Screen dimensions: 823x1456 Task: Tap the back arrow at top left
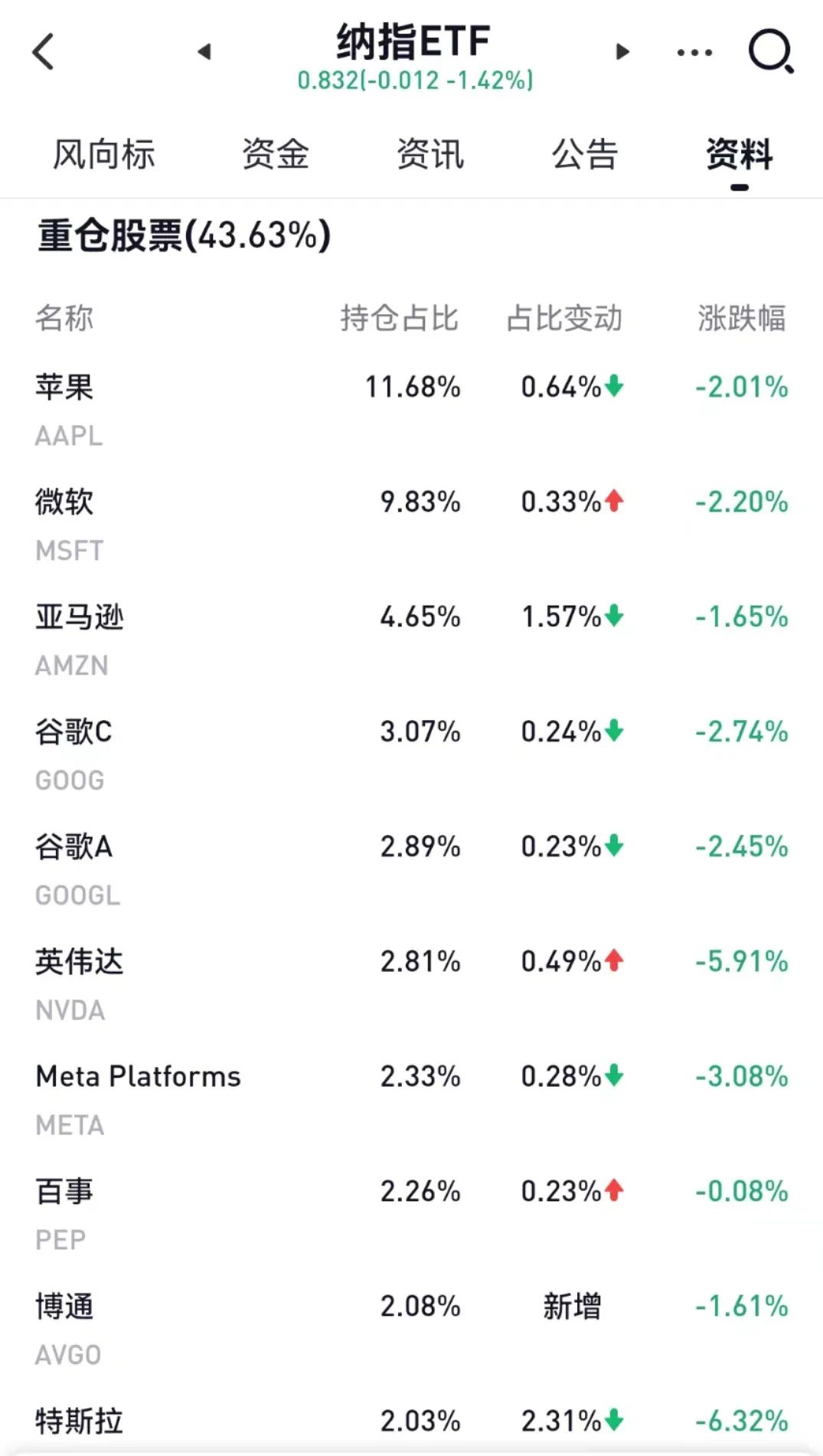tap(44, 51)
